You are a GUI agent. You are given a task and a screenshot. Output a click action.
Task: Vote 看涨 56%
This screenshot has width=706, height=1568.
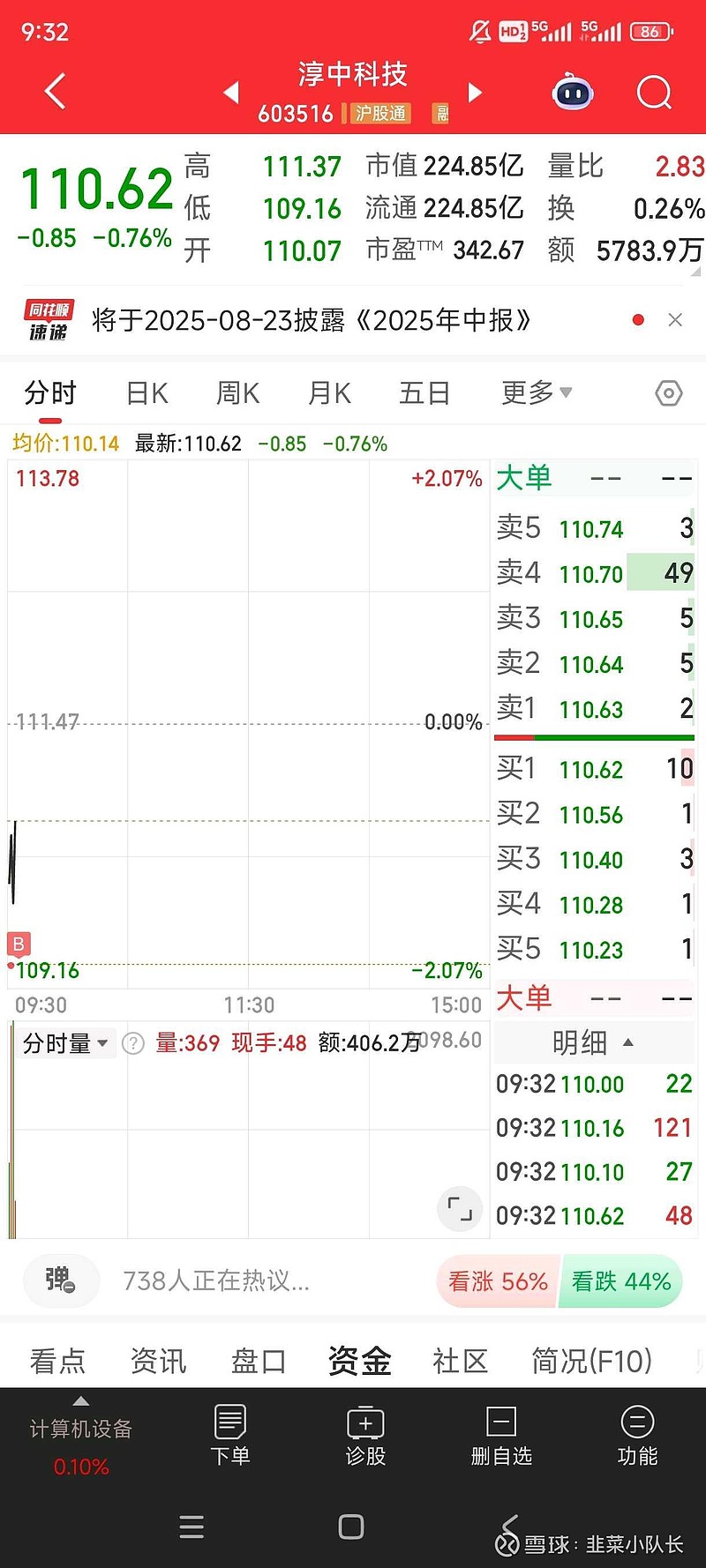point(498,1281)
